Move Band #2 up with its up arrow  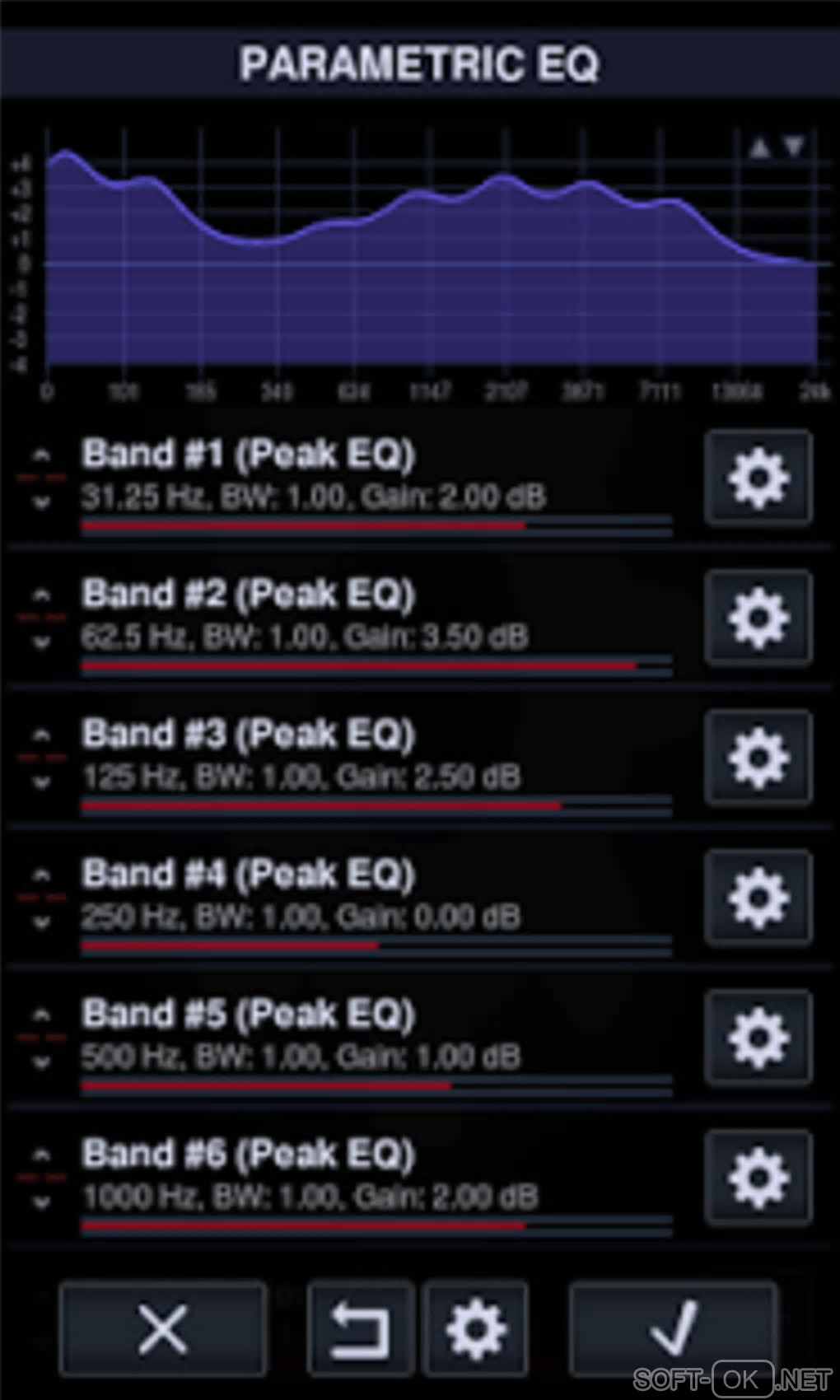click(42, 594)
